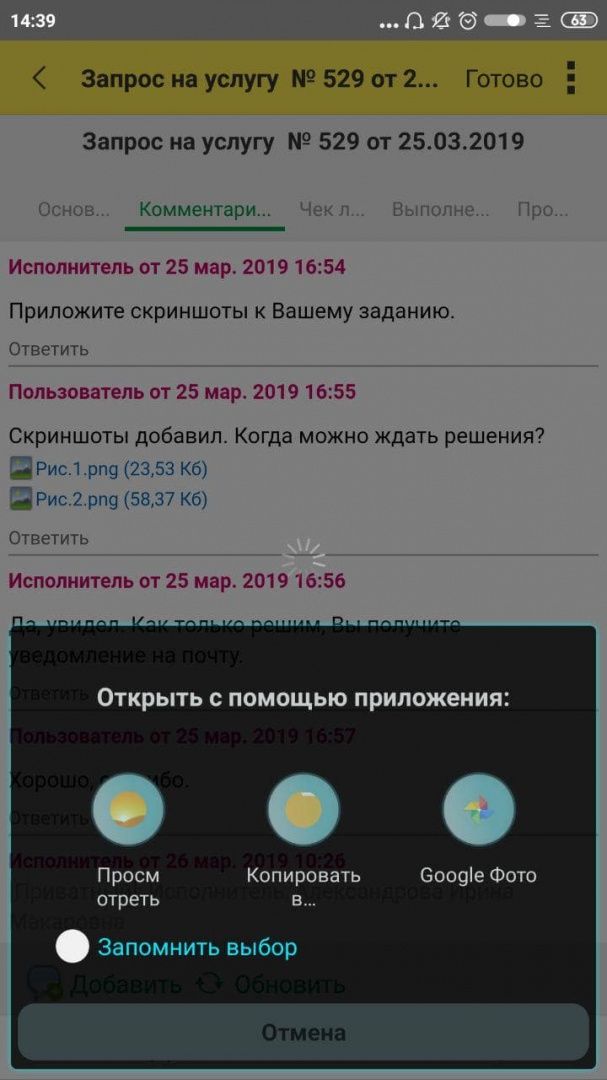Select the Комментари... tab
This screenshot has width=607, height=1080.
[205, 209]
